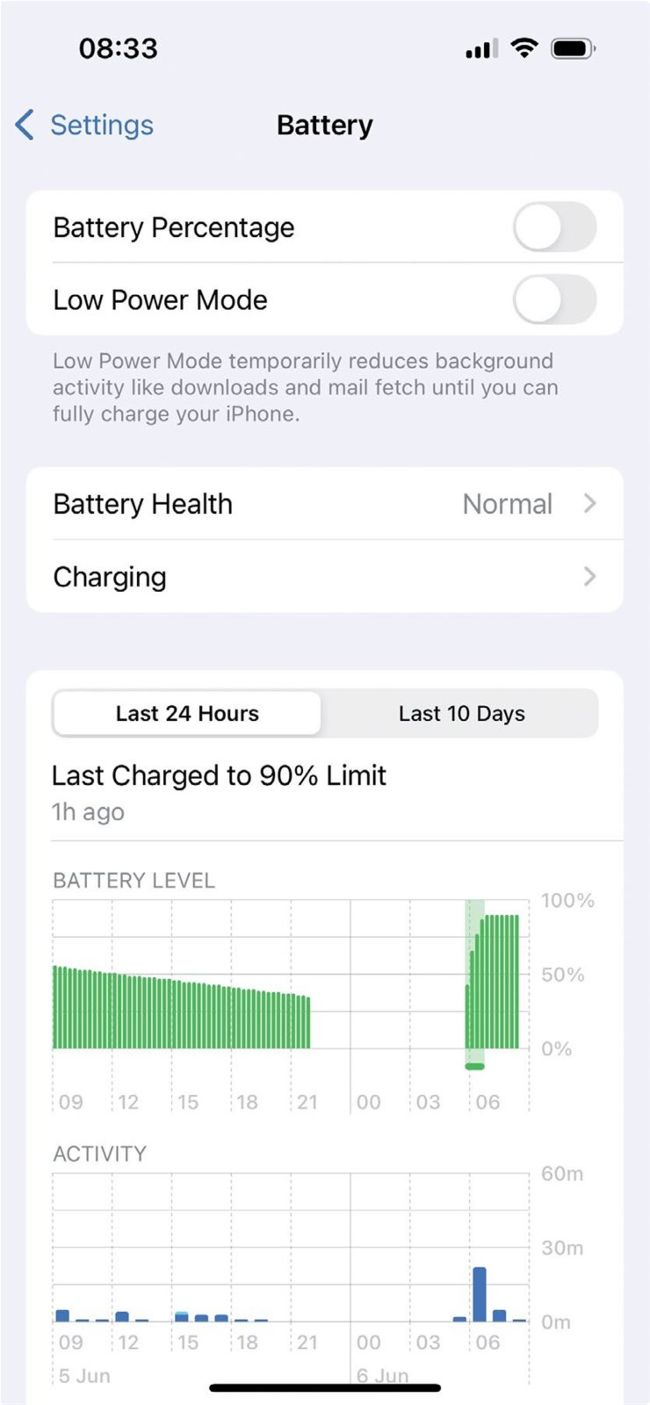Select the Last 24 Hours segment

(187, 714)
